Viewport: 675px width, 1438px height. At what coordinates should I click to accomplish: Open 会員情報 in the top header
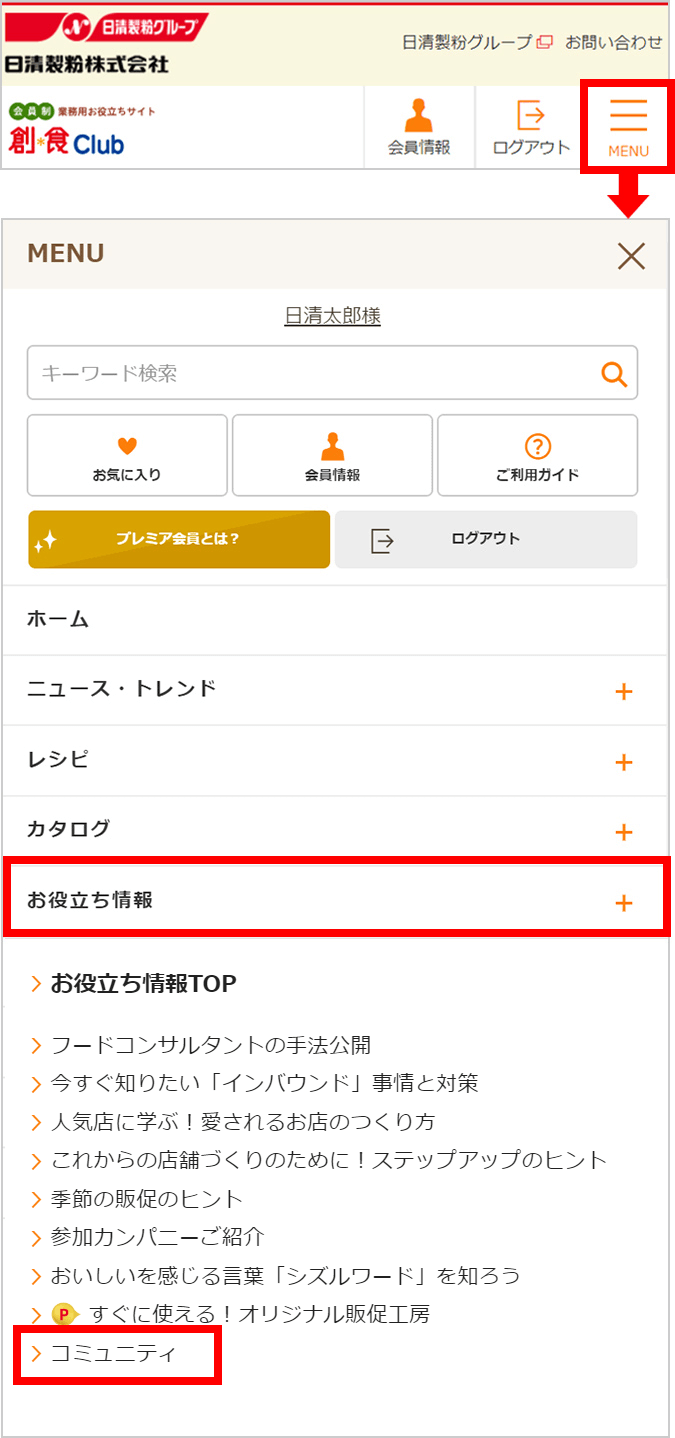tap(419, 128)
